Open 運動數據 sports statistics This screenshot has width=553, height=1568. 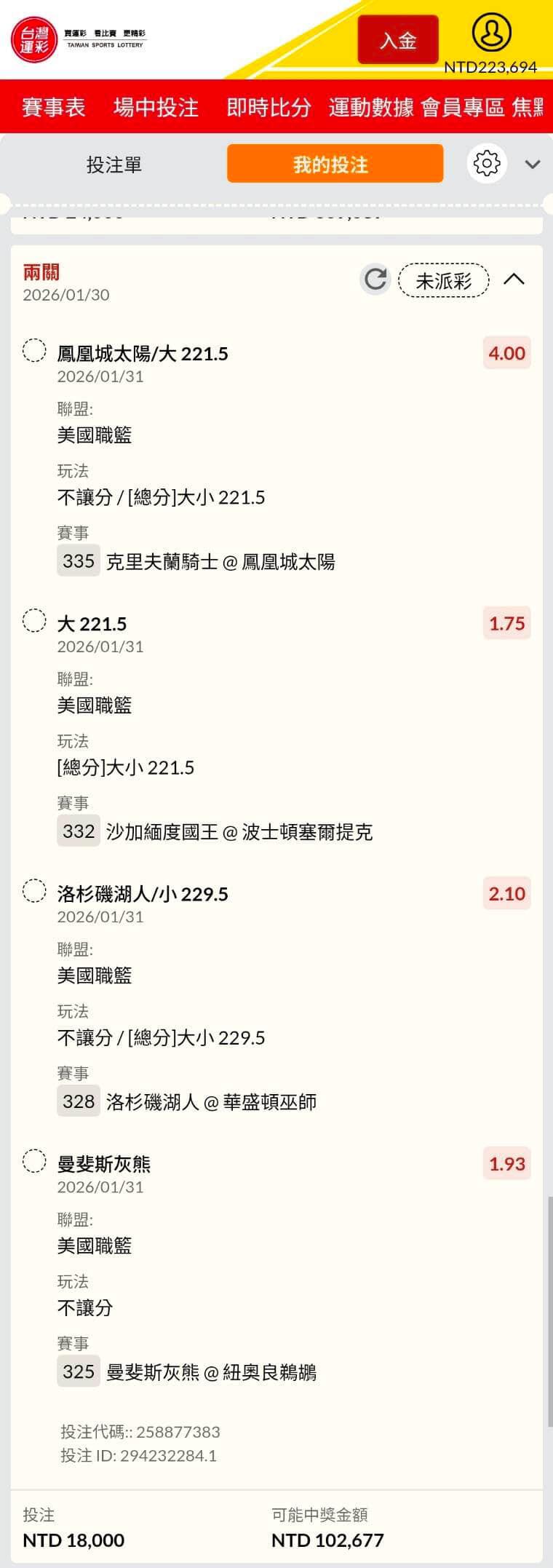pos(371,108)
